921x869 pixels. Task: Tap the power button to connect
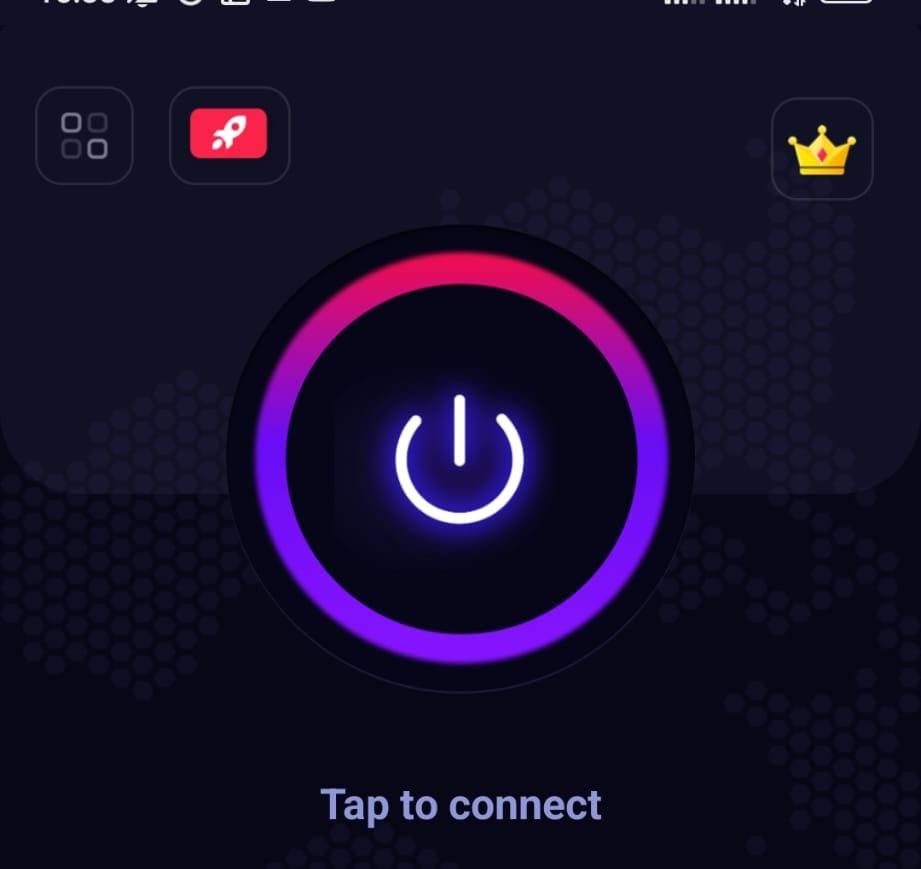(460, 457)
